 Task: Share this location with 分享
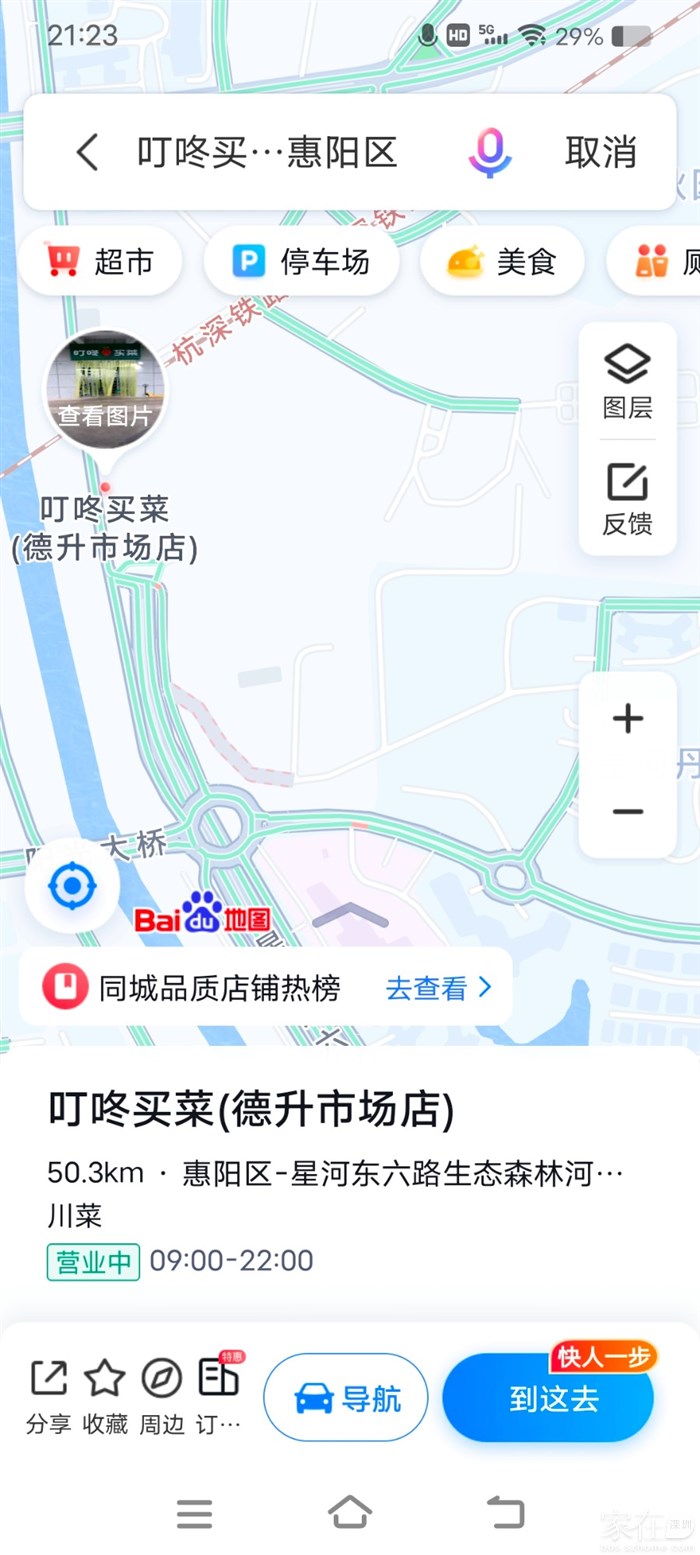pos(49,1396)
